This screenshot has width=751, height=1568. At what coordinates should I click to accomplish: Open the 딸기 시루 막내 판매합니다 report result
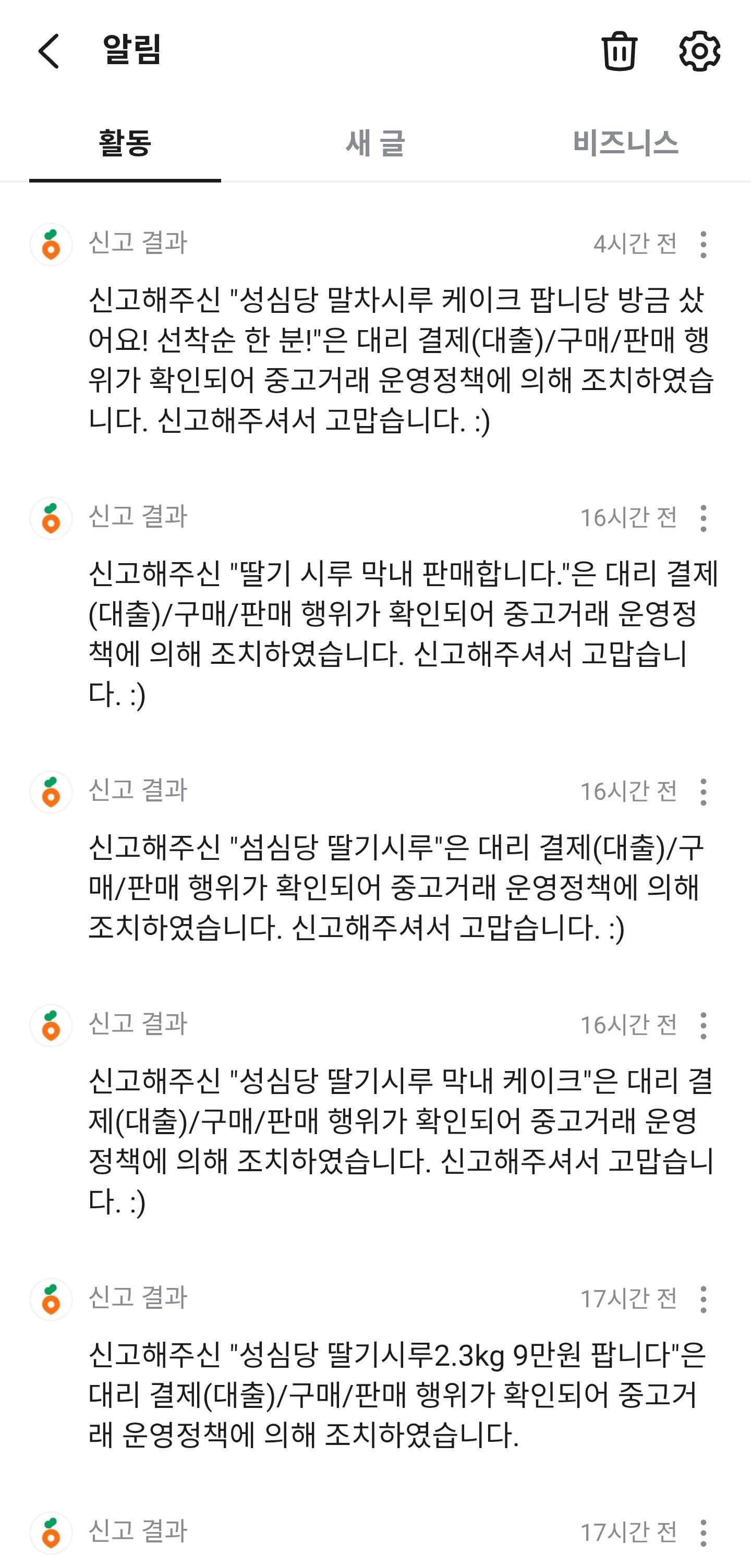click(402, 633)
